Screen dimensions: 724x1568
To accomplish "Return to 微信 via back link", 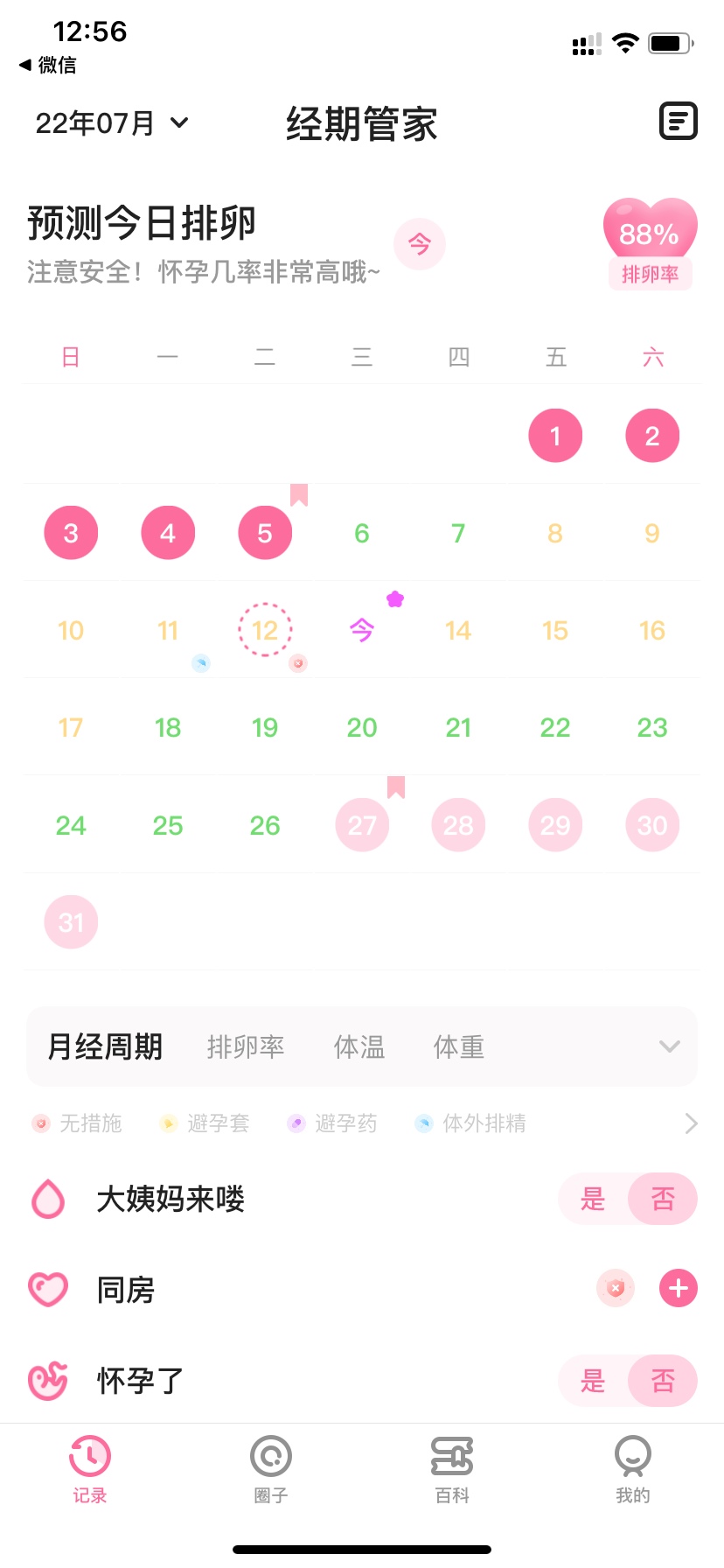I will click(48, 65).
